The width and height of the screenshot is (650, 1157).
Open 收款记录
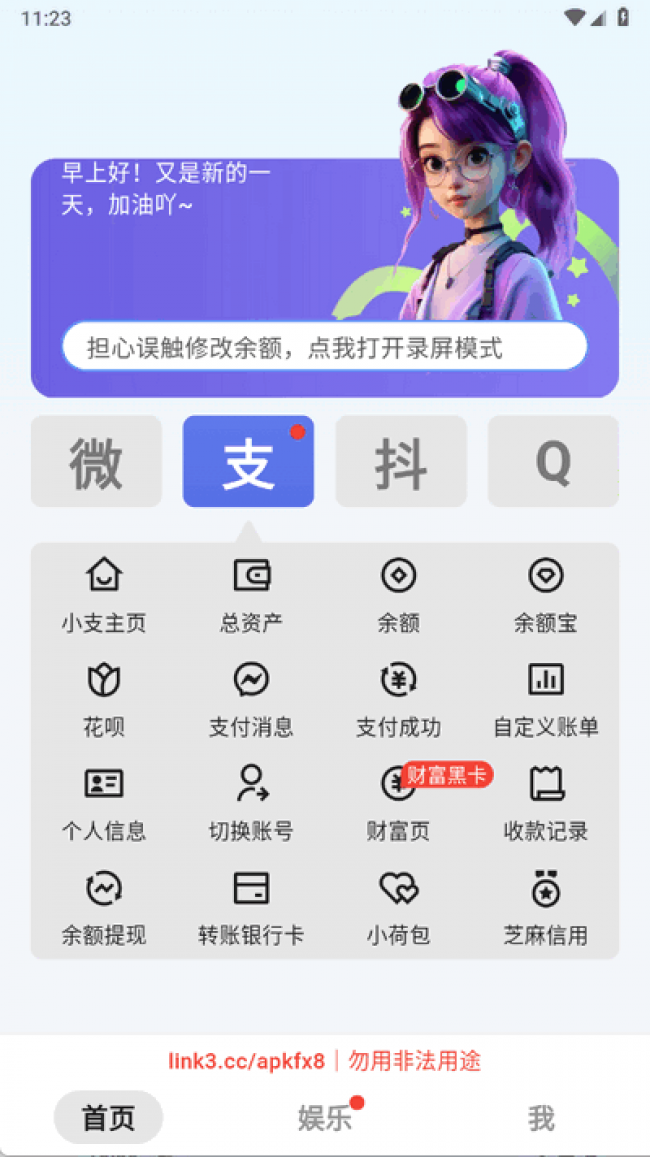point(546,804)
